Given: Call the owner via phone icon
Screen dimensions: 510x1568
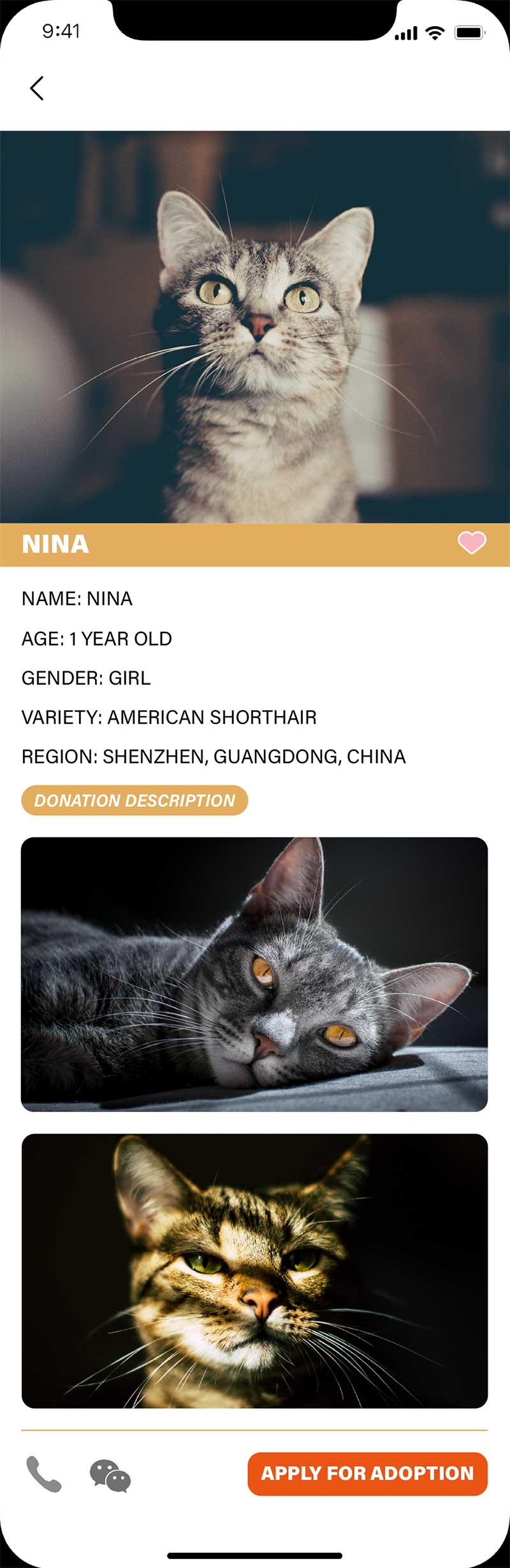Looking at the screenshot, I should pyautogui.click(x=43, y=1474).
